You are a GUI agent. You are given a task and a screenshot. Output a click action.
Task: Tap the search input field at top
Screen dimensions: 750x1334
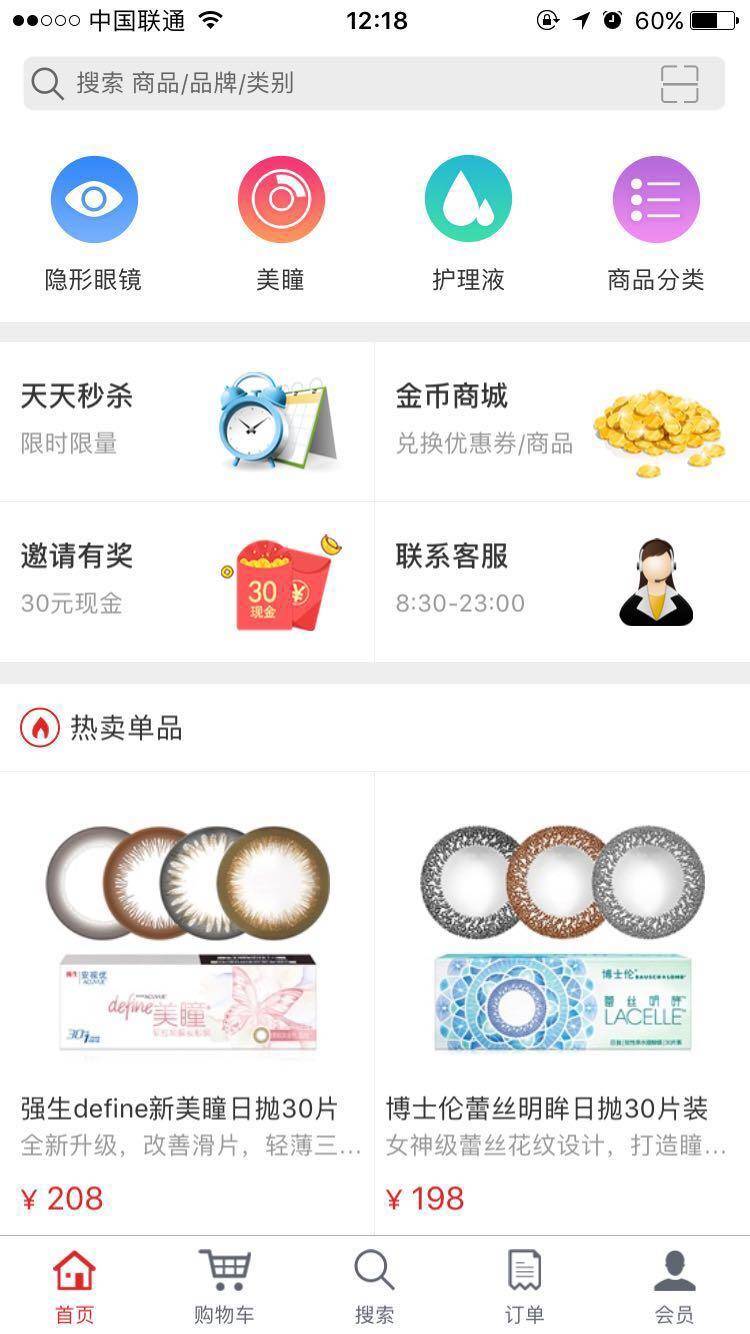tap(300, 84)
